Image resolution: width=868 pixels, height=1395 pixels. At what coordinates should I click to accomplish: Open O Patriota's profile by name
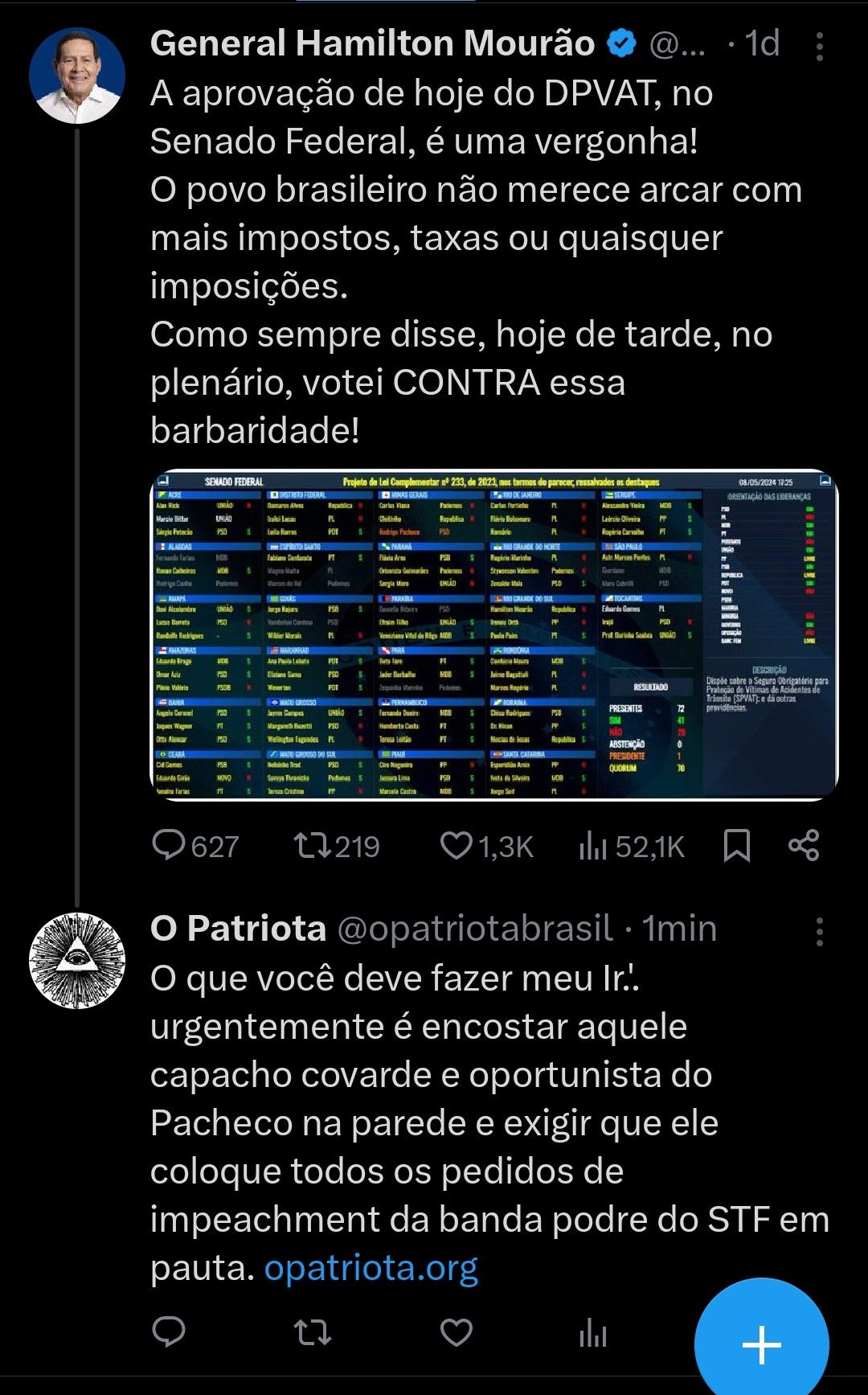(x=238, y=929)
